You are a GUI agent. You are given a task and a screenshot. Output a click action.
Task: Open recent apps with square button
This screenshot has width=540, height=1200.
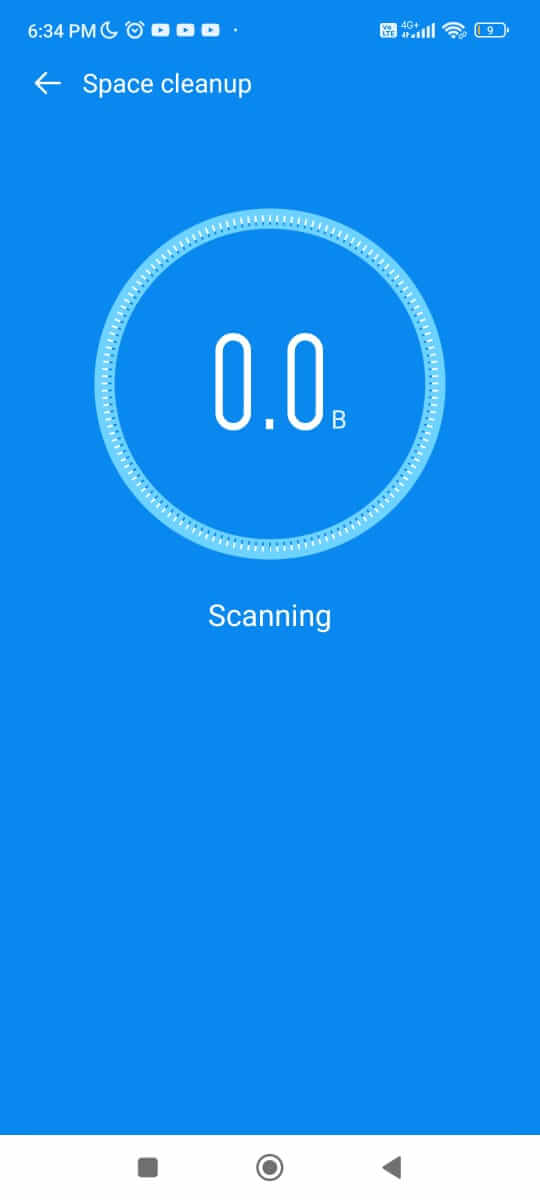pos(148,1166)
